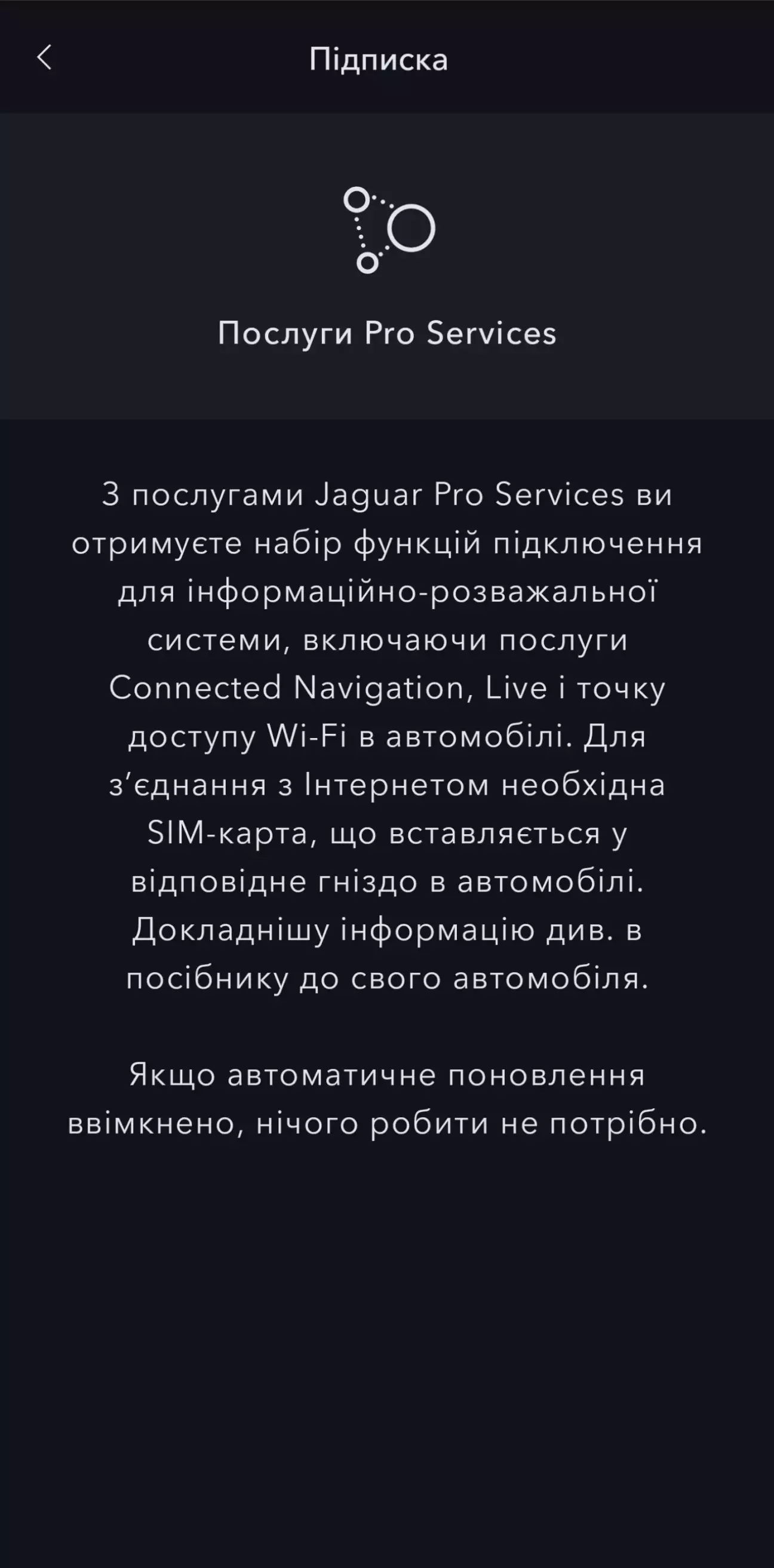This screenshot has width=774, height=1568.
Task: Go back from the Підписка screen
Action: (x=44, y=59)
